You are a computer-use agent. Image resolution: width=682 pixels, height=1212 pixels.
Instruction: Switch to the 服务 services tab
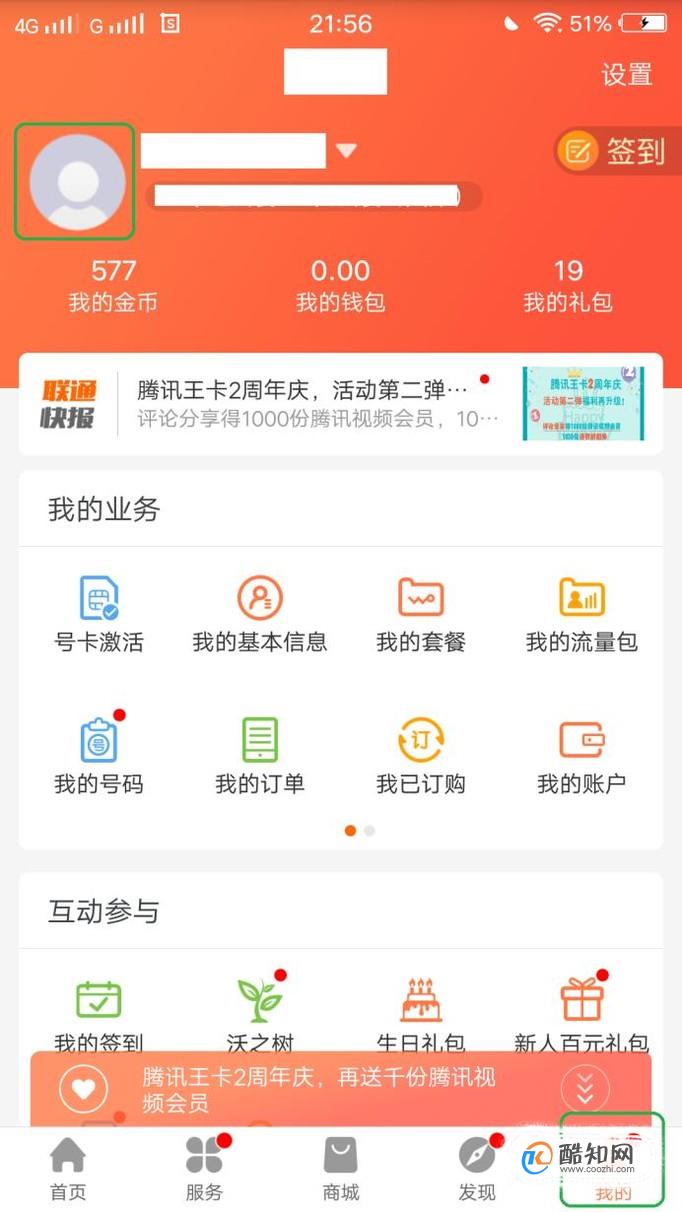[x=204, y=1169]
